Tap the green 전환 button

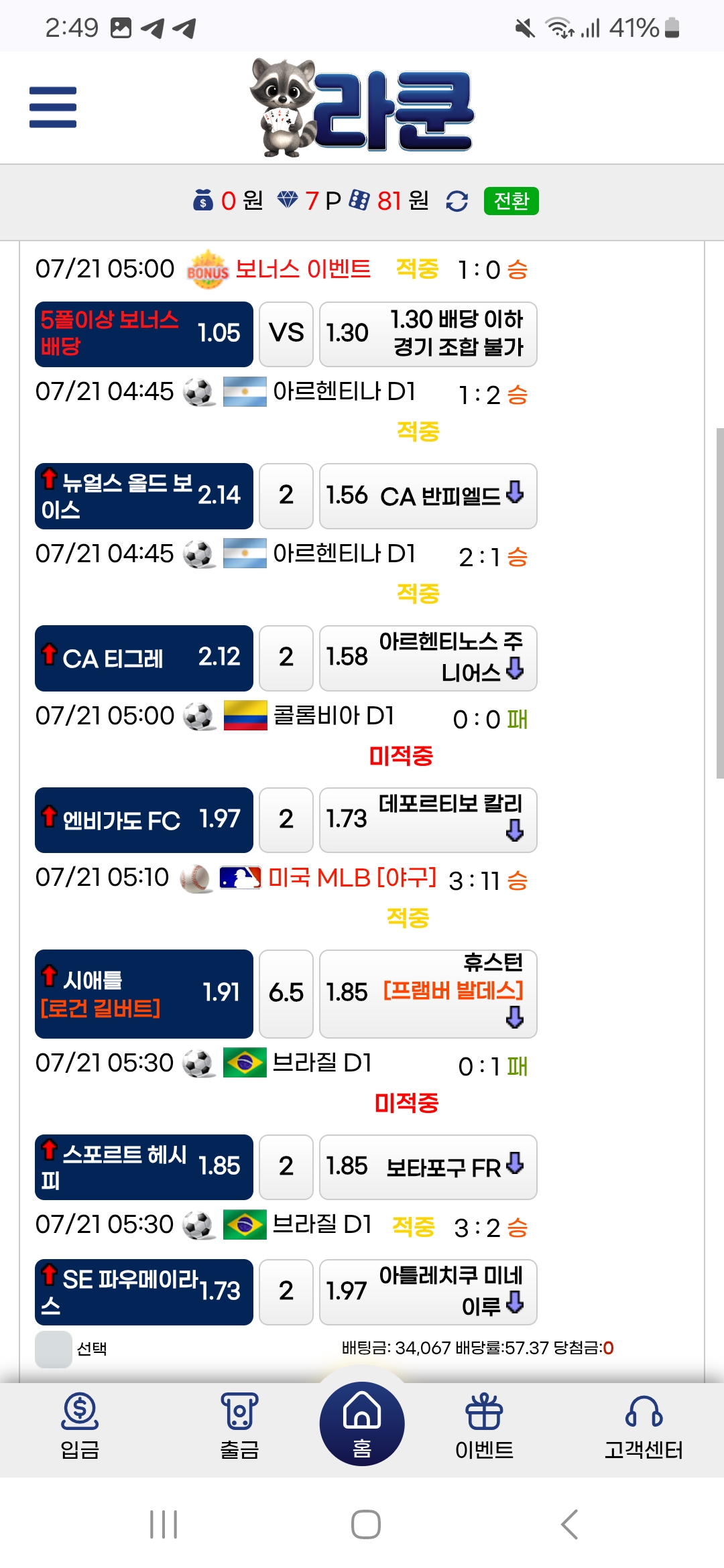[x=511, y=201]
